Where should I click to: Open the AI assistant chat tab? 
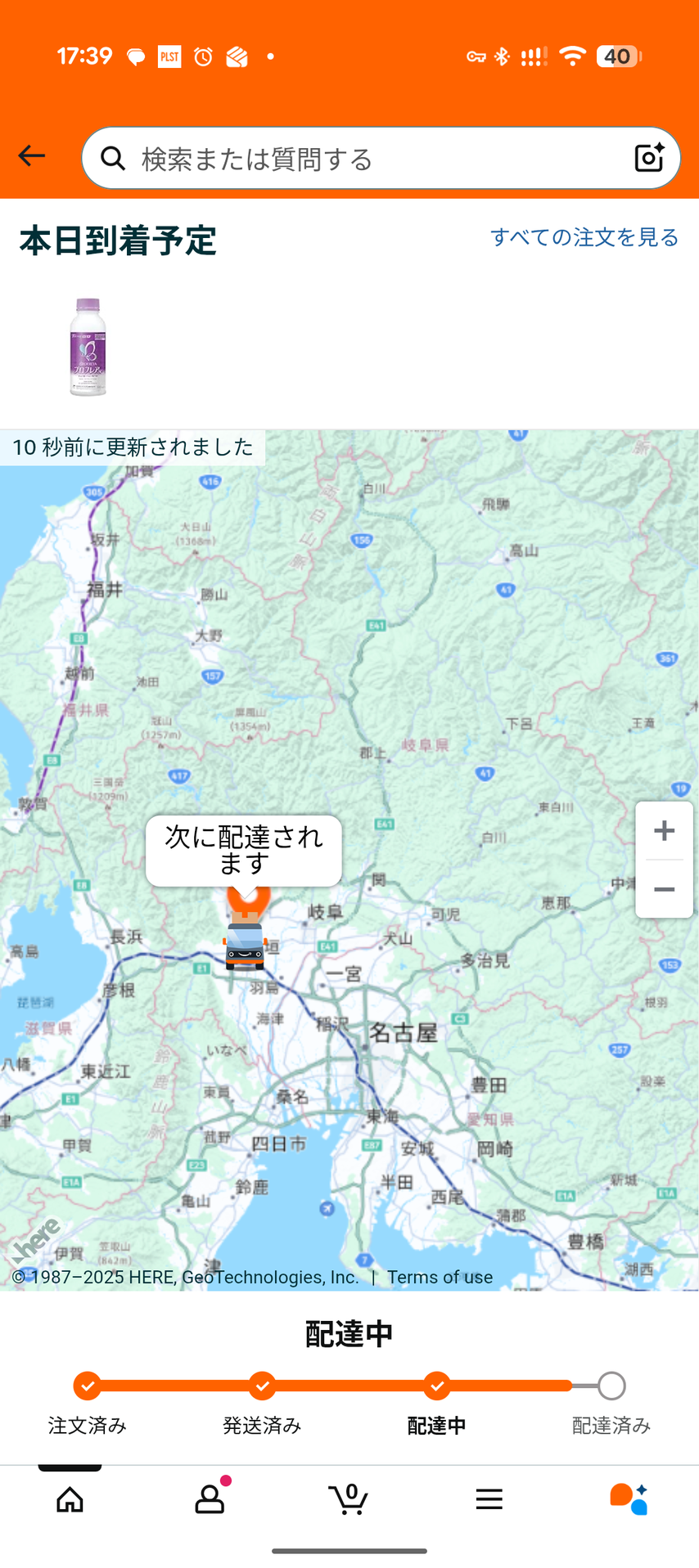629,1499
